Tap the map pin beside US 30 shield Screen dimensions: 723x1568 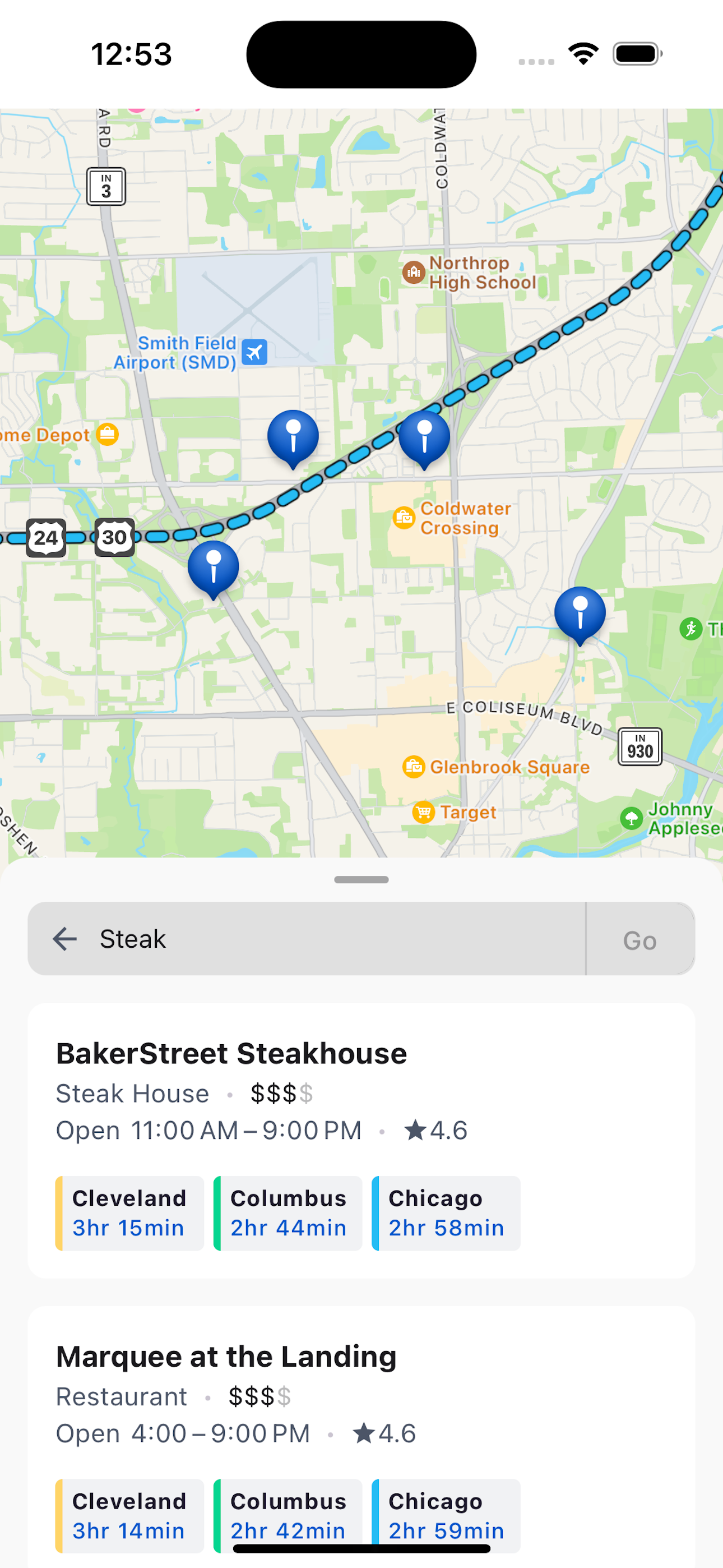tap(213, 570)
